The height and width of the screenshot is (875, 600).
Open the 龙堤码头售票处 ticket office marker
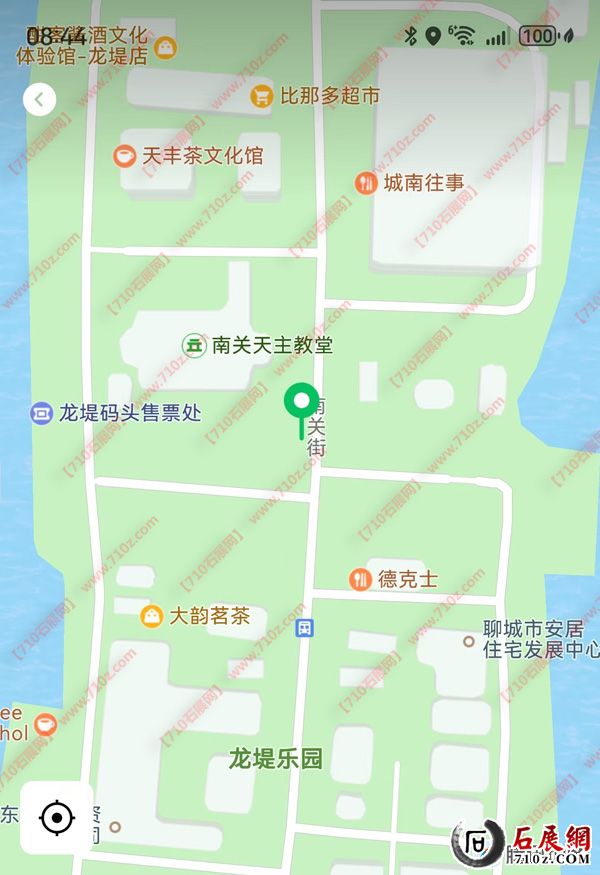(x=42, y=412)
